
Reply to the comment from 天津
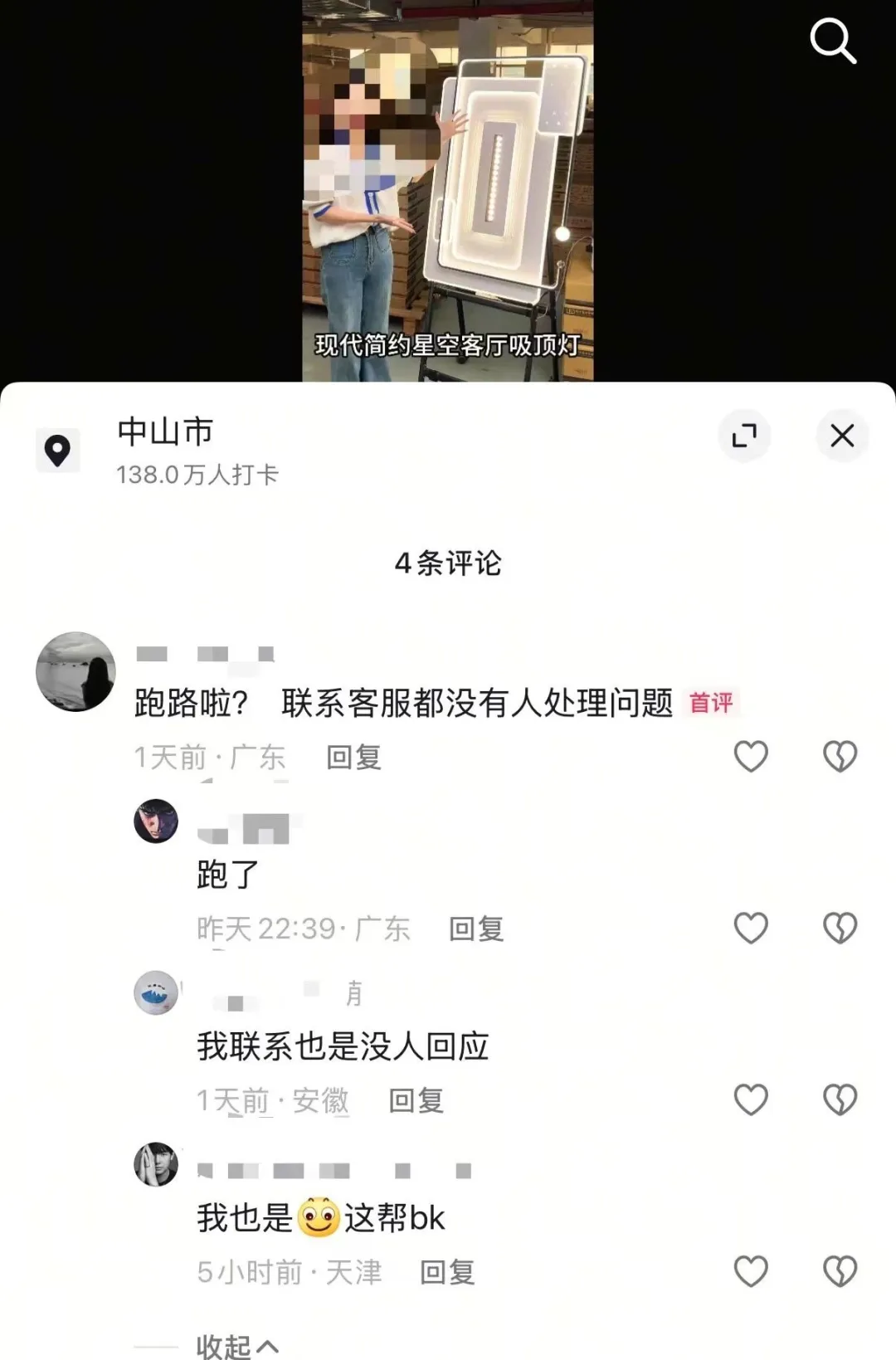(447, 1272)
